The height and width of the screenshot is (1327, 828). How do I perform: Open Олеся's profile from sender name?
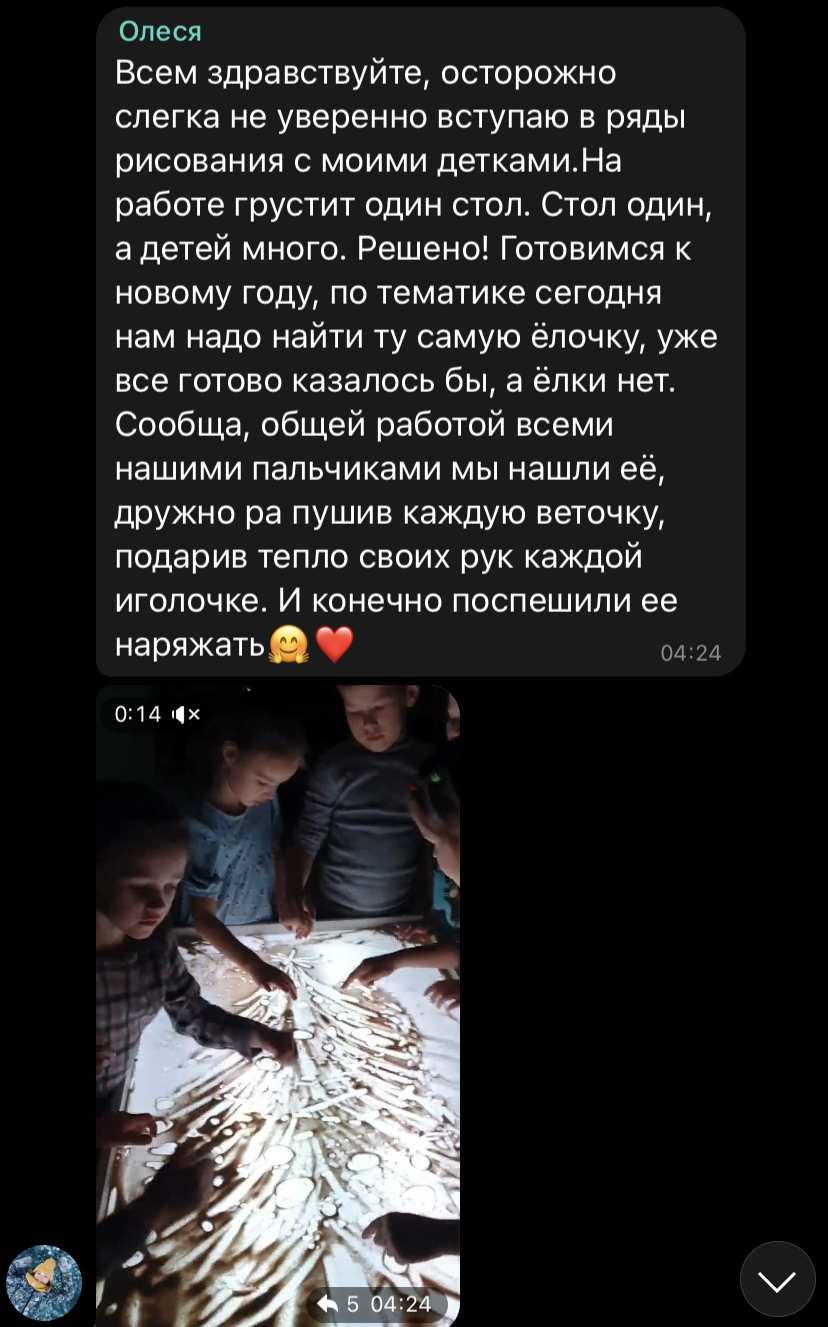pyautogui.click(x=160, y=32)
